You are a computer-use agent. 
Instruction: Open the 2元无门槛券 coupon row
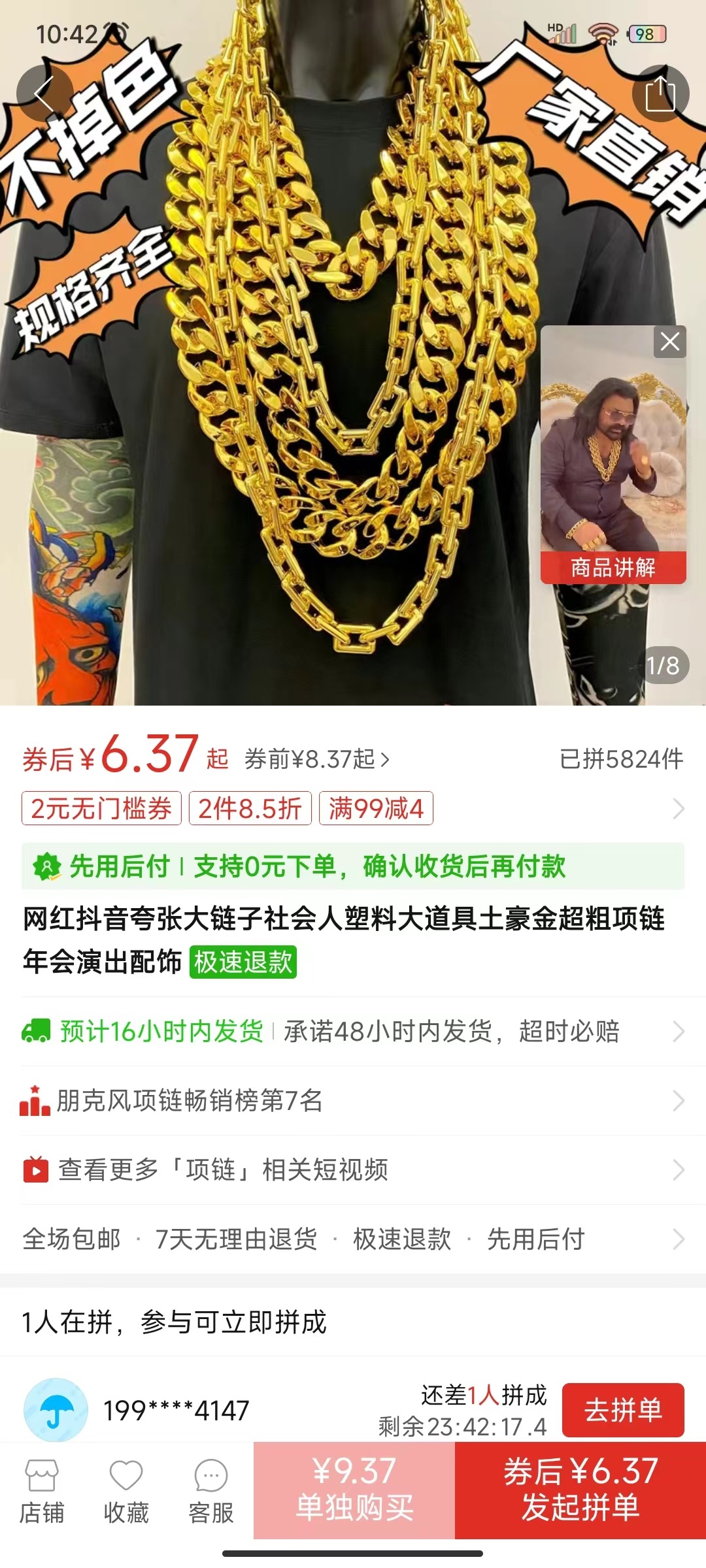pyautogui.click(x=101, y=809)
